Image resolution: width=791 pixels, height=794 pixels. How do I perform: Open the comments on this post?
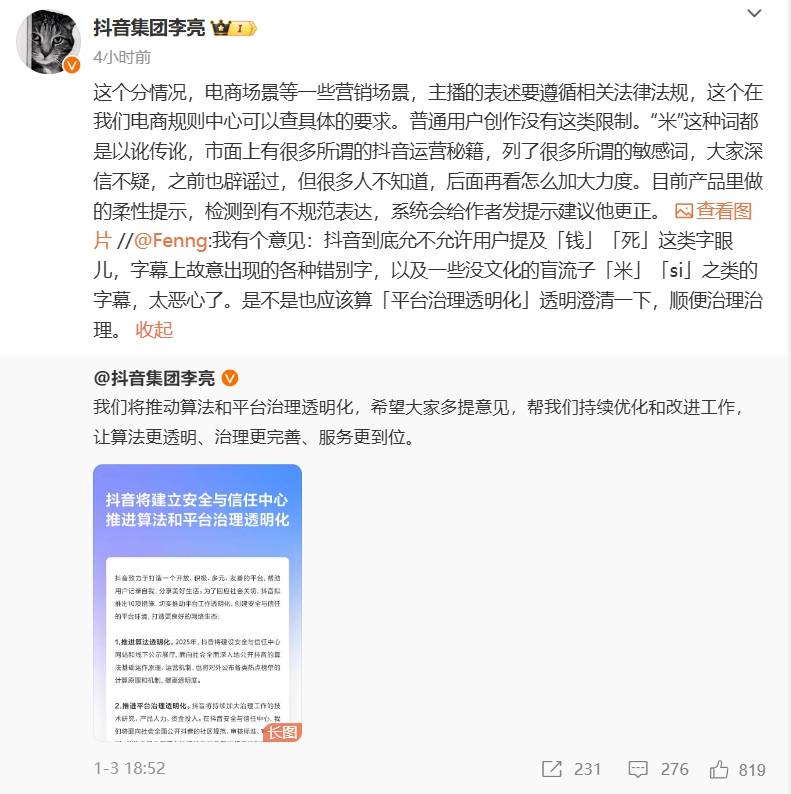pyautogui.click(x=659, y=768)
